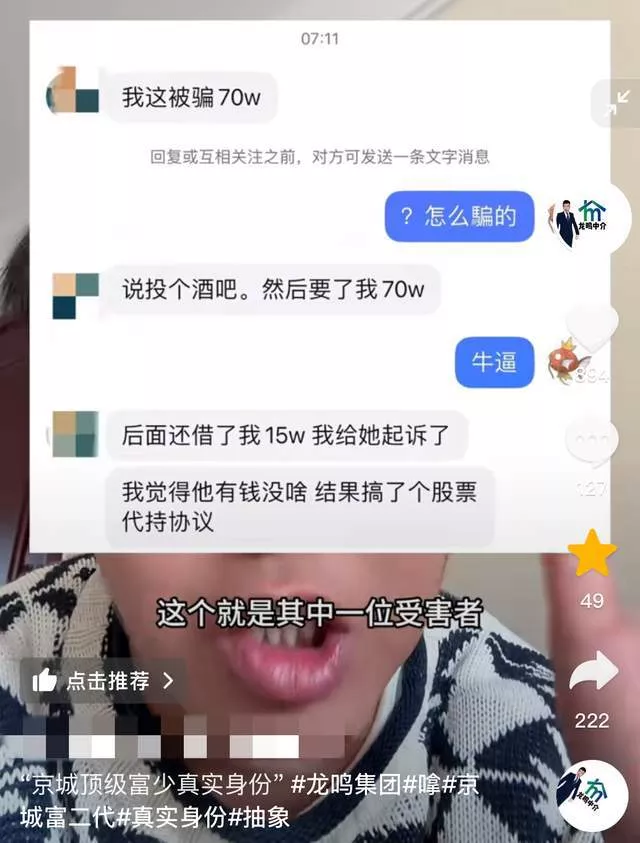Tap the 点击推荐 recommend button
The height and width of the screenshot is (843, 640).
tap(103, 681)
